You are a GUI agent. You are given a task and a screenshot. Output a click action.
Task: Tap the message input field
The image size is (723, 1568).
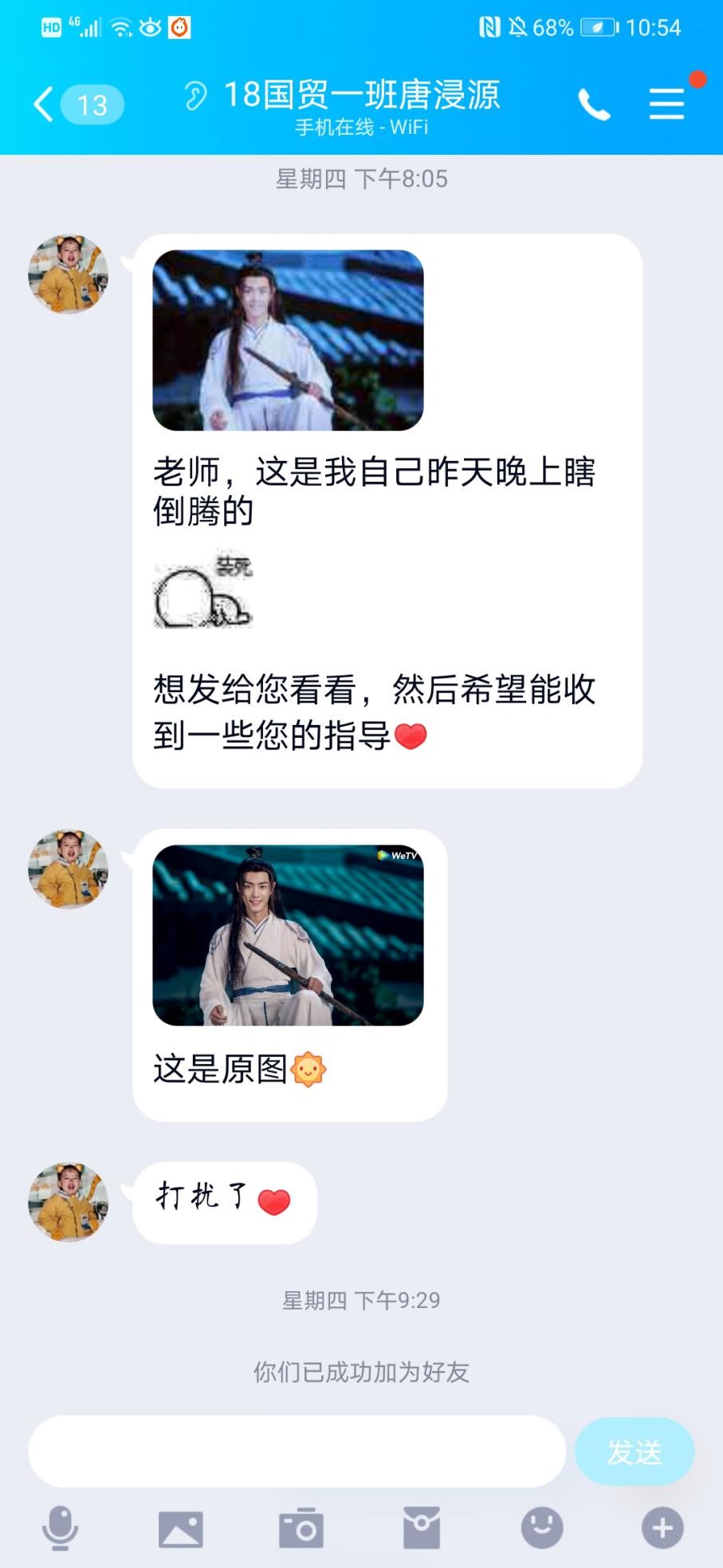(297, 1452)
